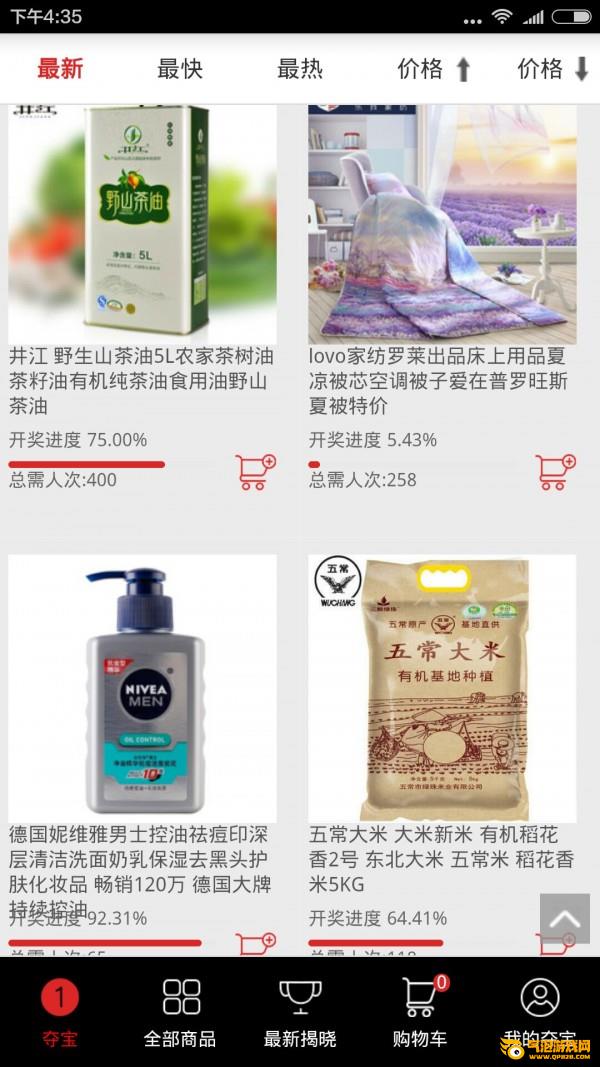Go to the 夺宝 tab
This screenshot has width=600, height=1067.
(60, 1013)
